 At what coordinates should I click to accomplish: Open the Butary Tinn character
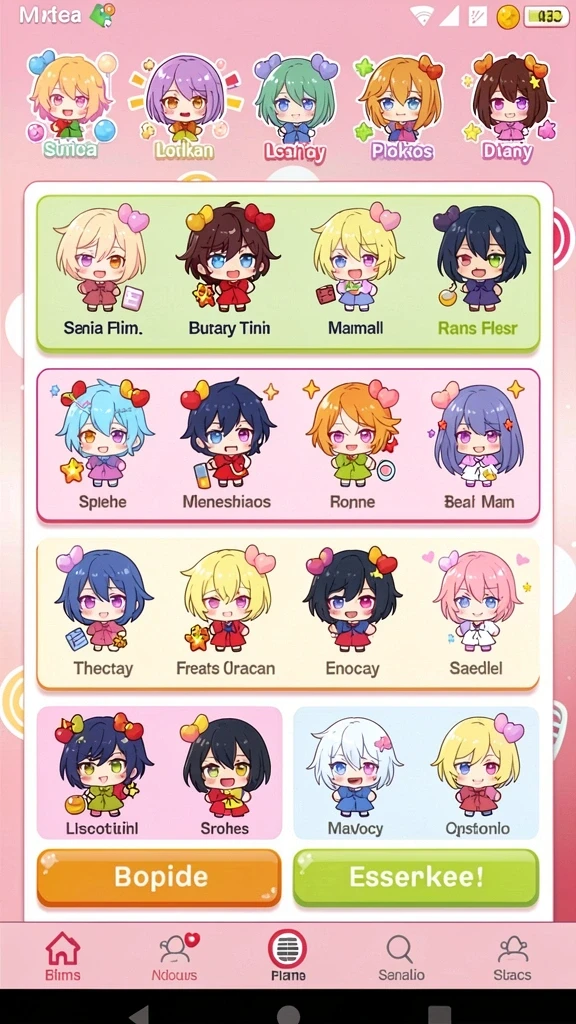229,270
